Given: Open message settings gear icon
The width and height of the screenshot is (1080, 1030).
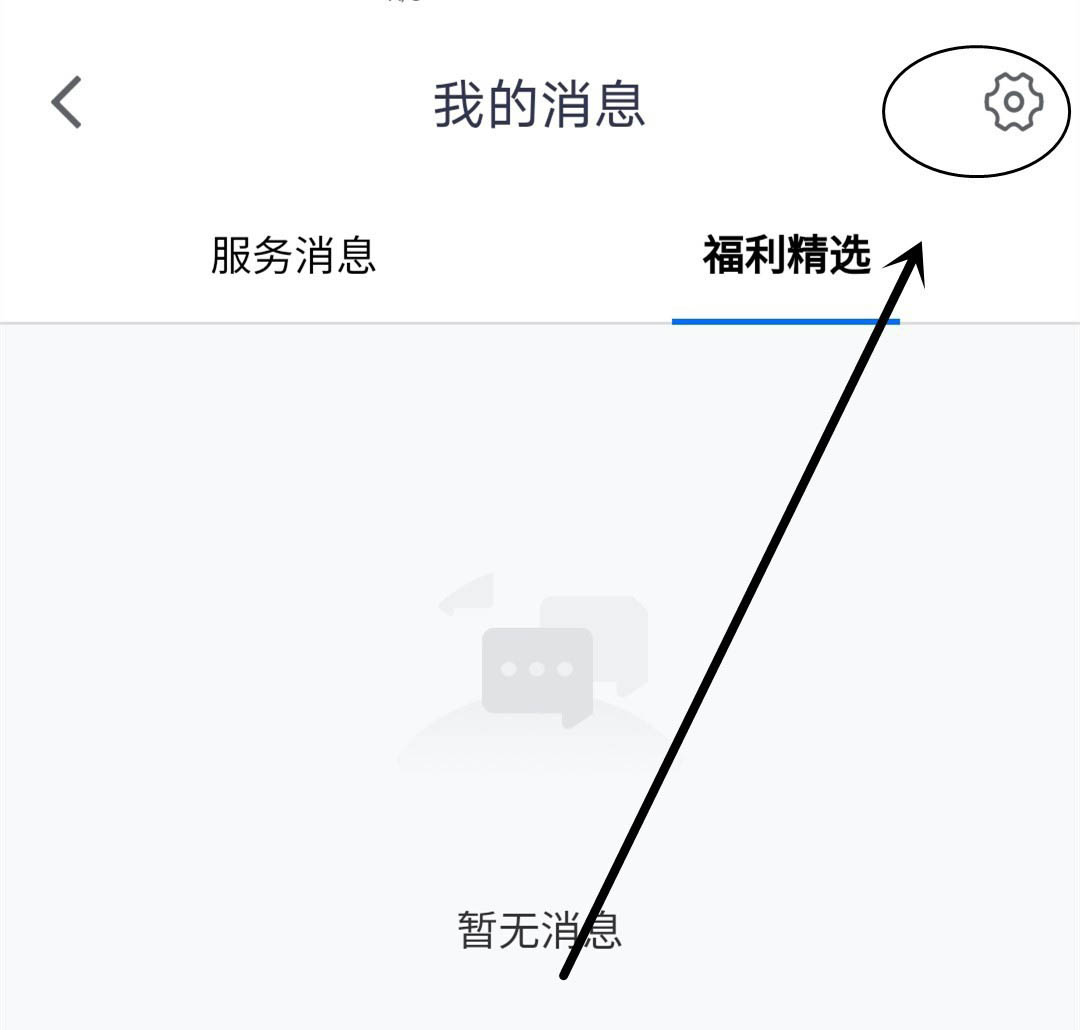Looking at the screenshot, I should [1013, 102].
